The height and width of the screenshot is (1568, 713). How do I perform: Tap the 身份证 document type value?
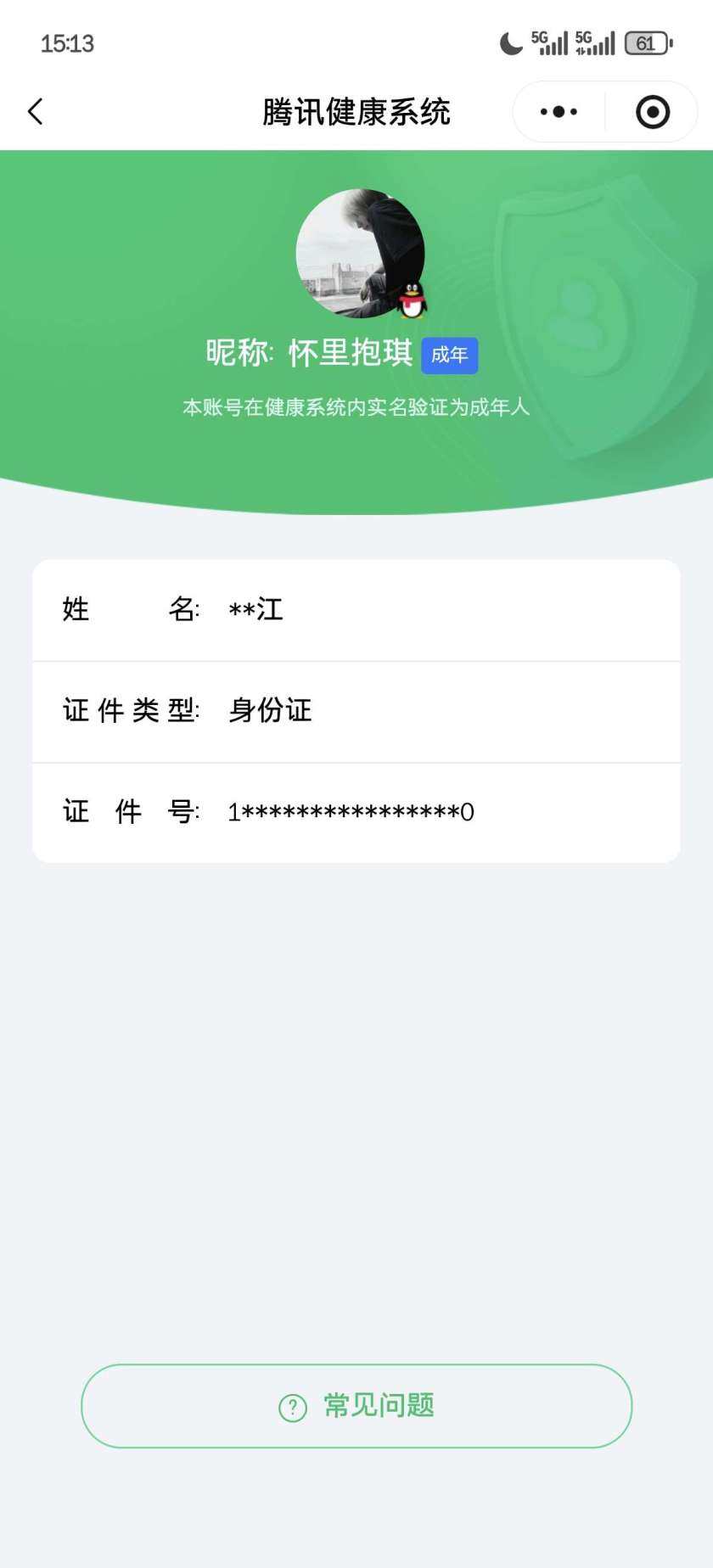tap(270, 711)
